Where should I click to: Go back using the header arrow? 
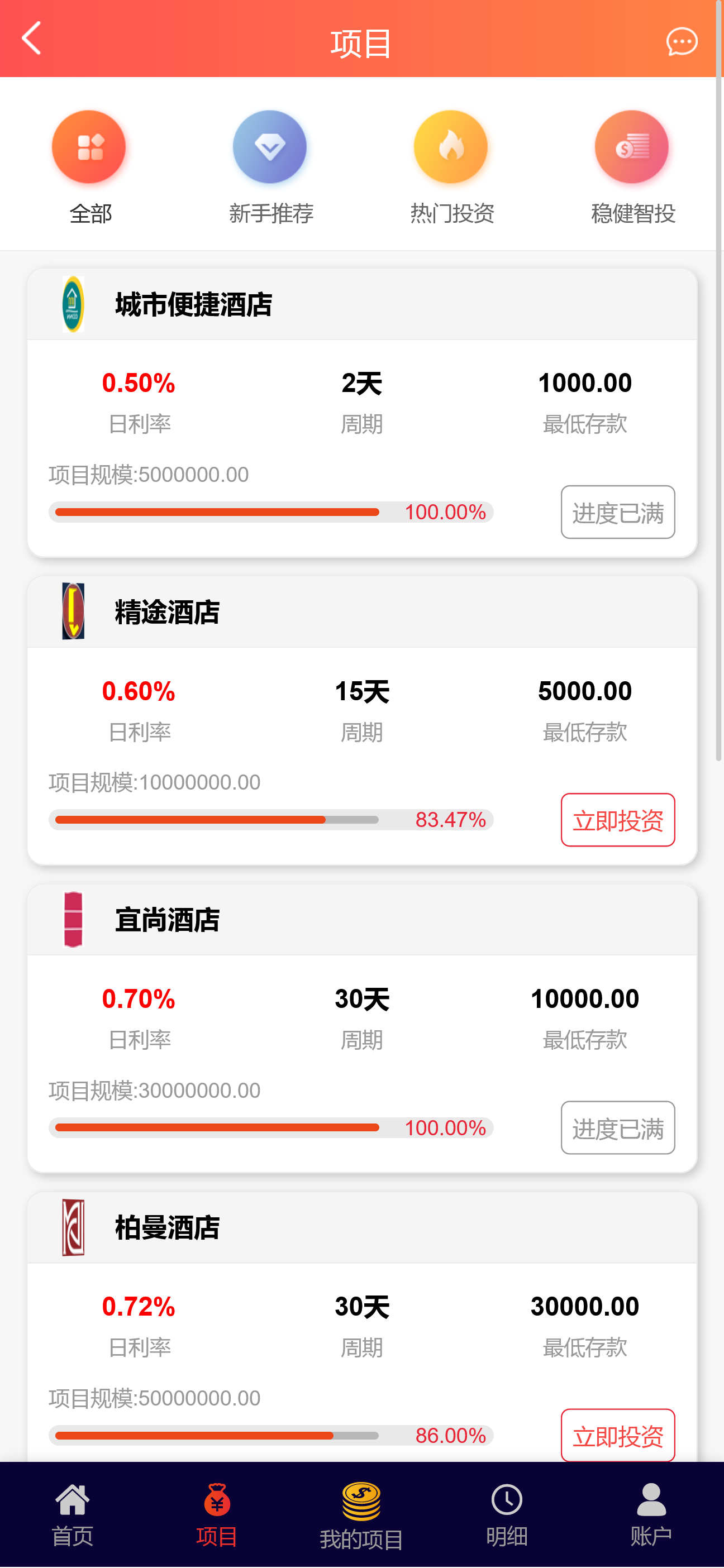tap(32, 39)
